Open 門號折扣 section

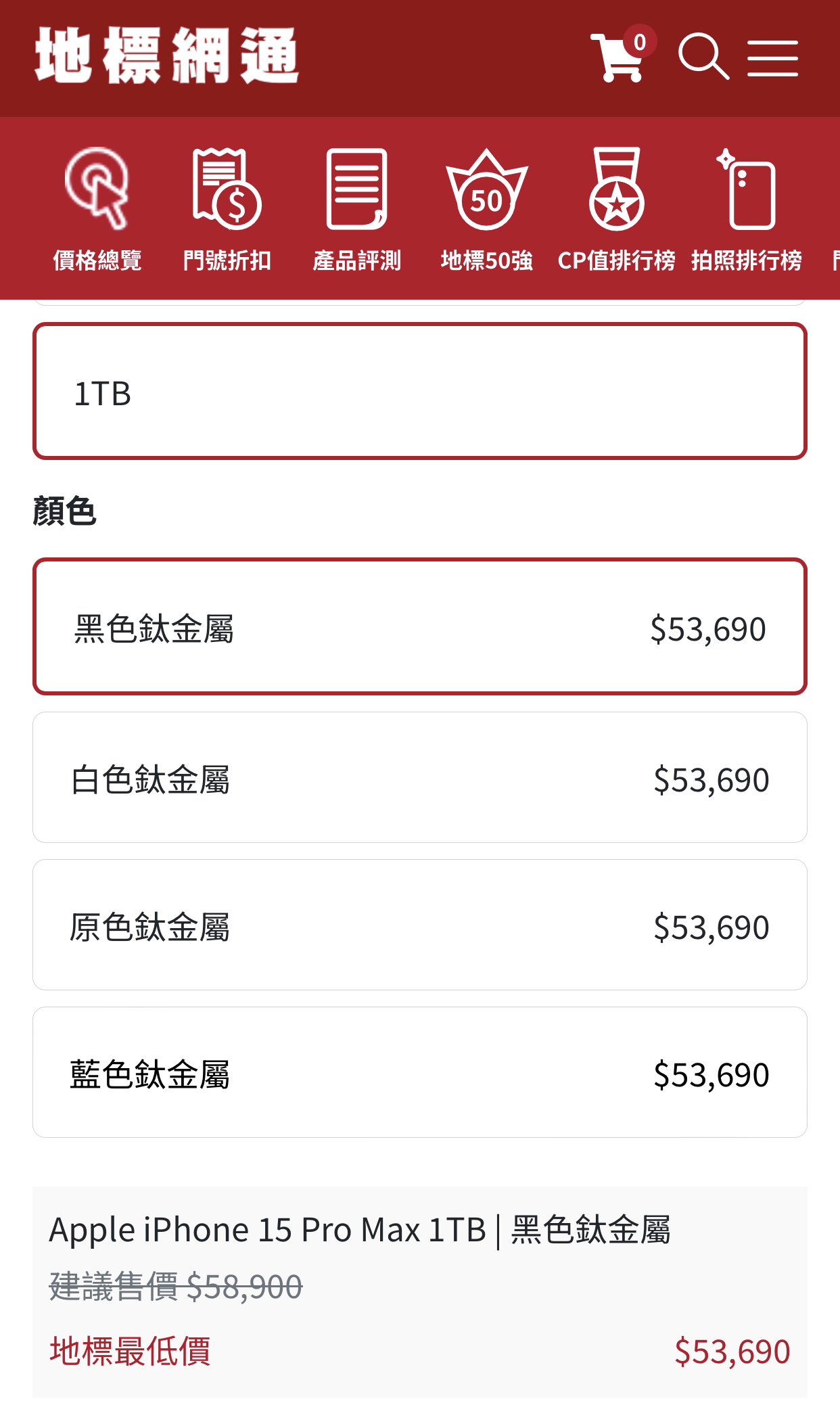click(227, 209)
